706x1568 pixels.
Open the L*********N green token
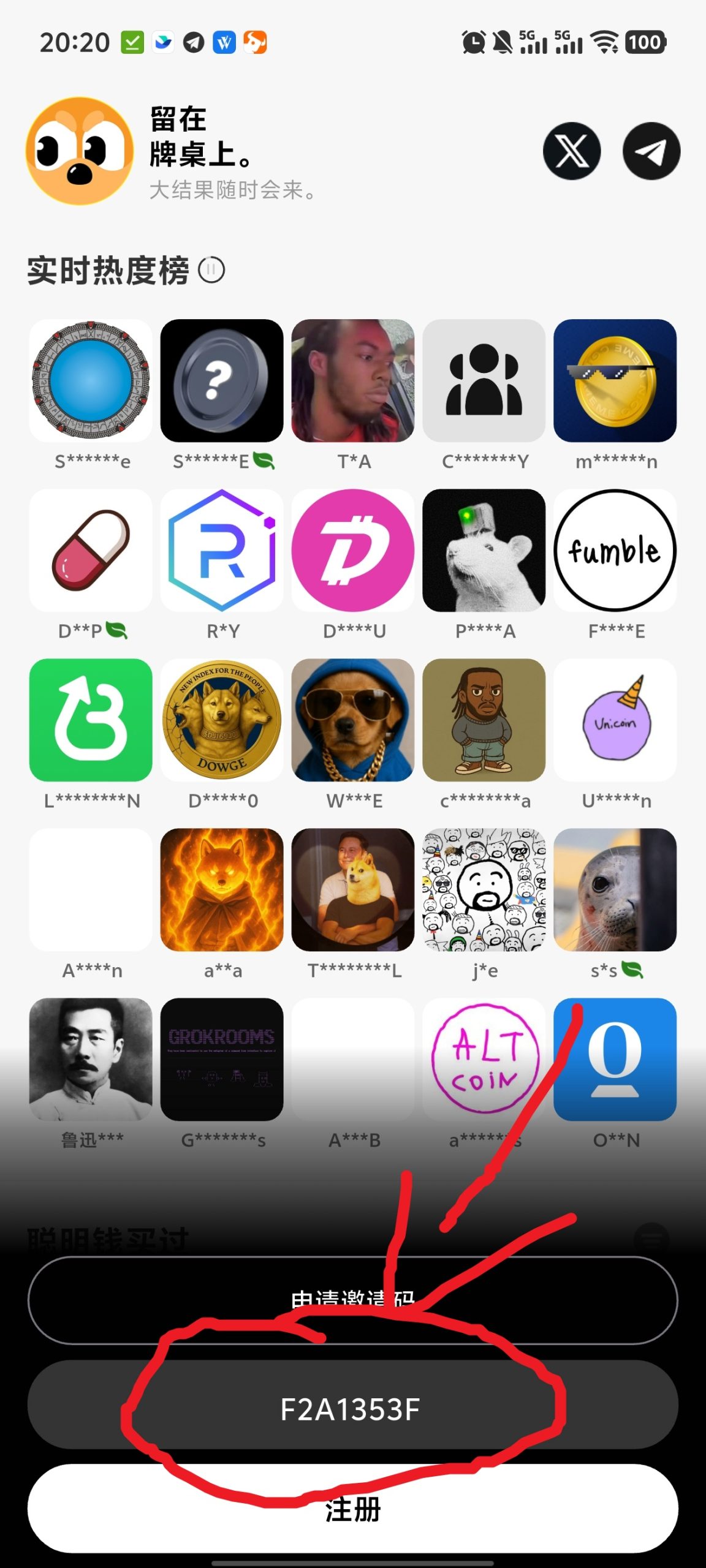click(x=91, y=720)
